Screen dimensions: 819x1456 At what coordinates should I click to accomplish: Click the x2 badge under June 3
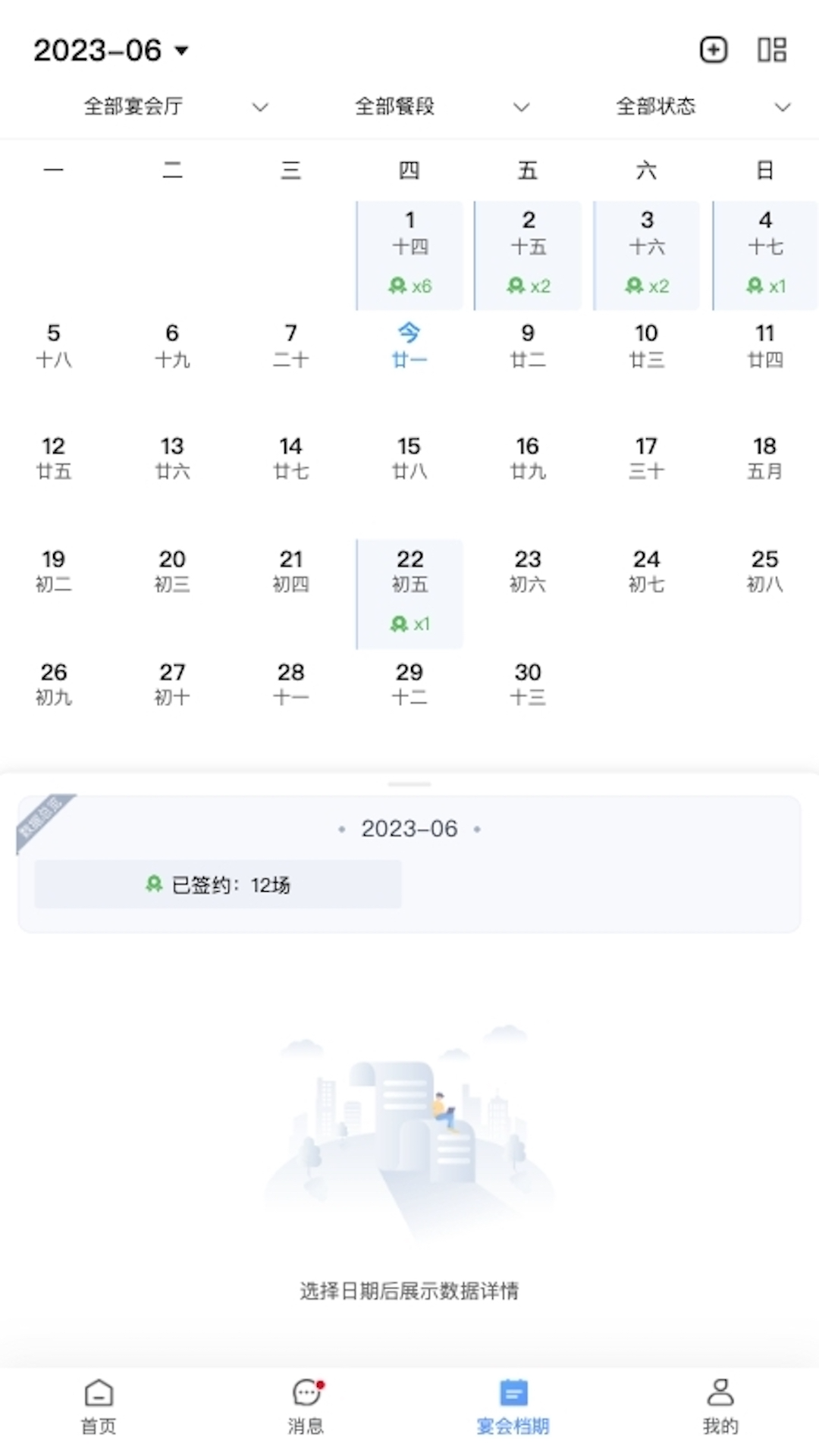pos(646,286)
